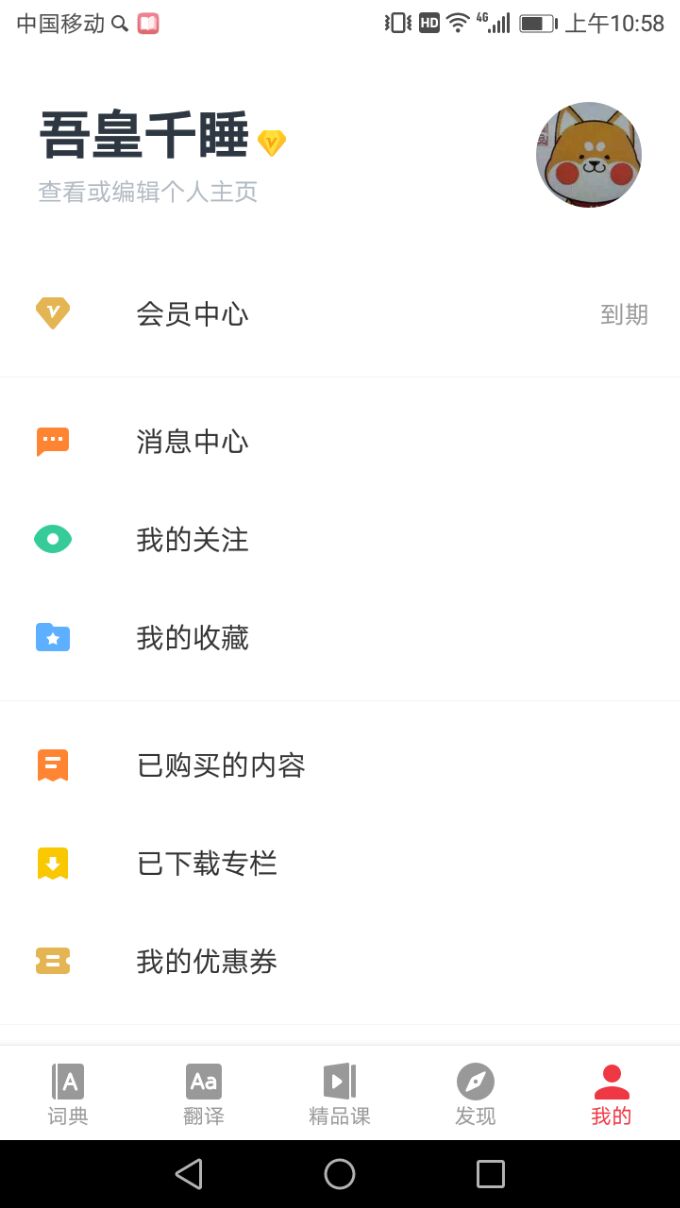The width and height of the screenshot is (680, 1208).
Task: Select the 我的 tab
Action: [611, 1094]
